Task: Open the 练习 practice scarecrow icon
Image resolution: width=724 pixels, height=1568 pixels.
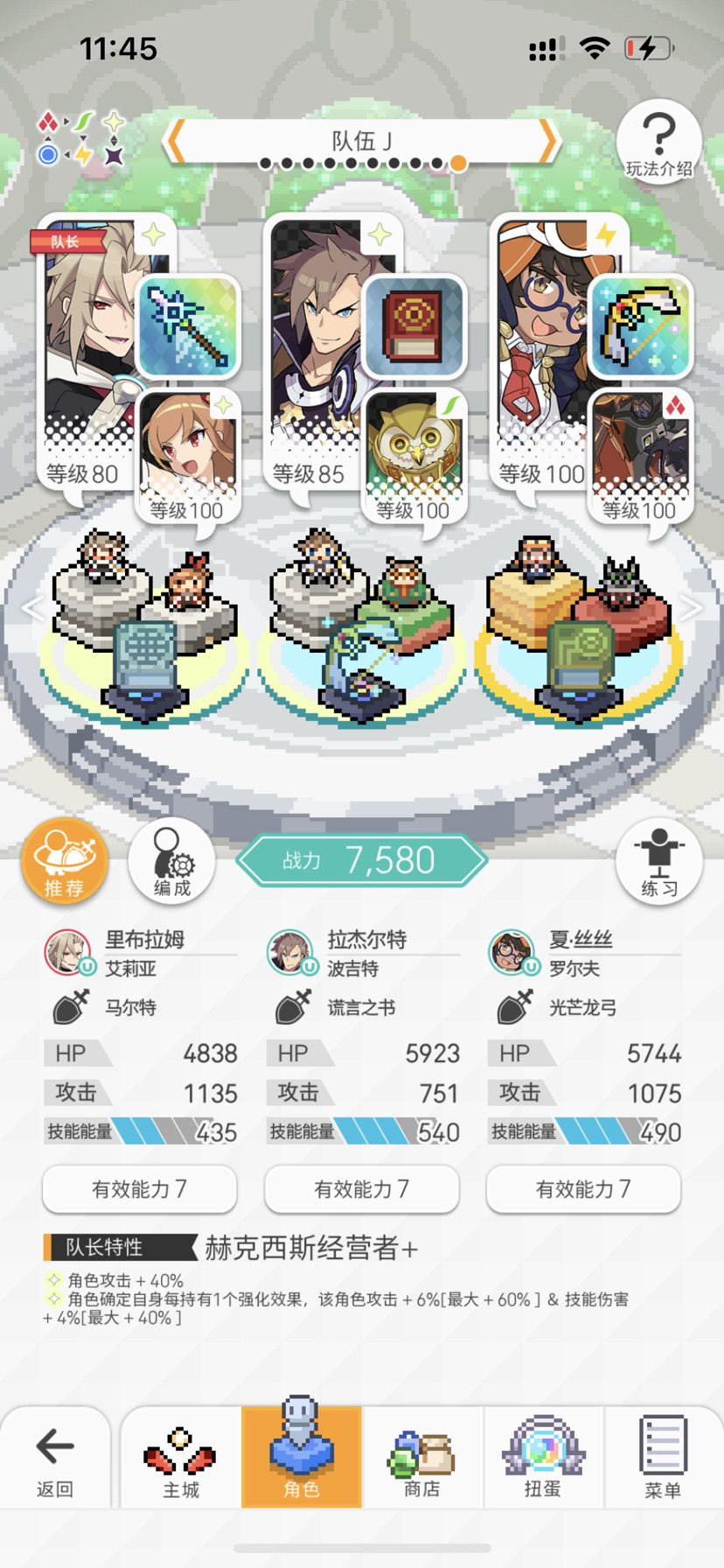Action: 658,860
